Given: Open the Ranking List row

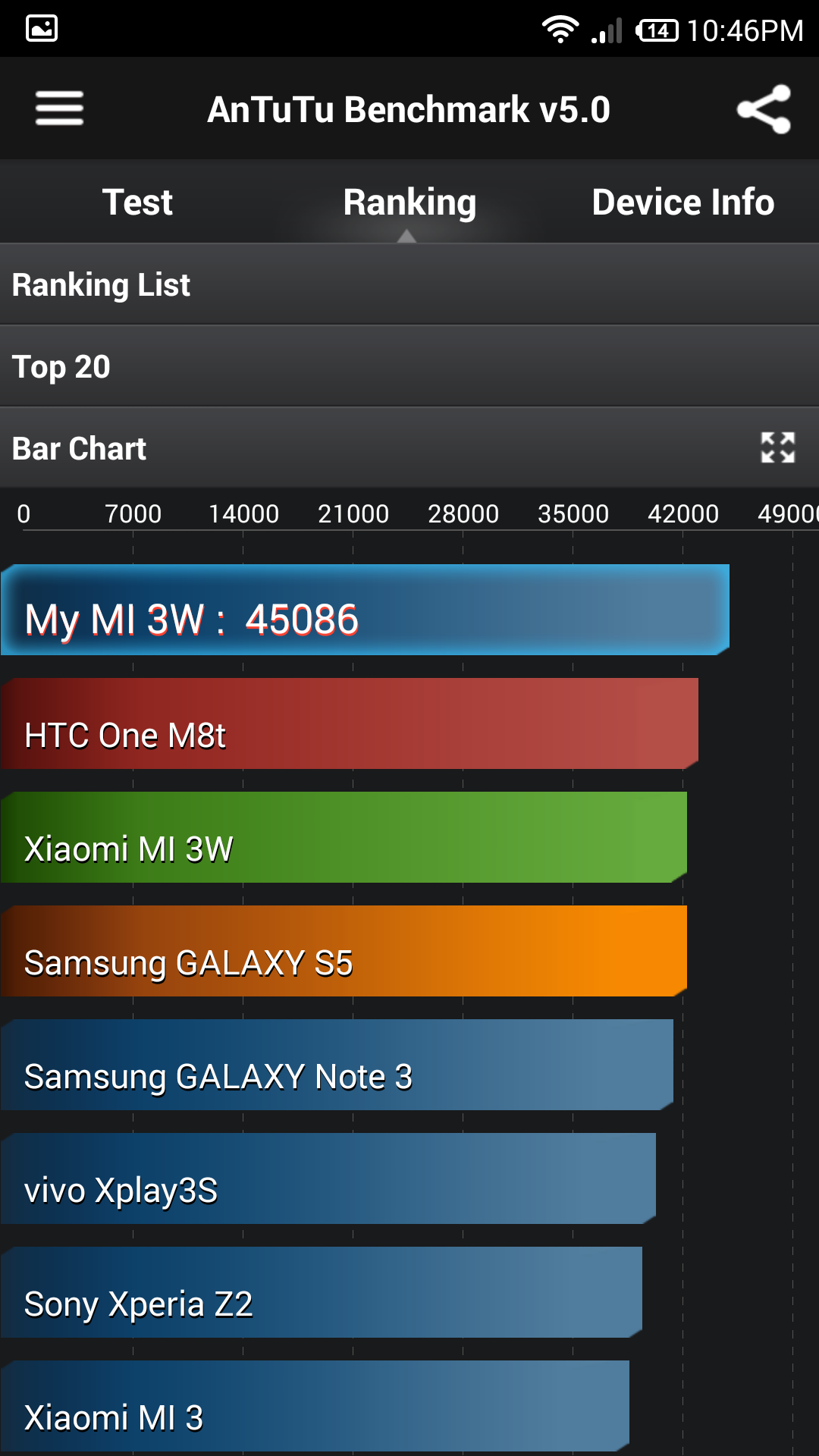Looking at the screenshot, I should tap(409, 285).
